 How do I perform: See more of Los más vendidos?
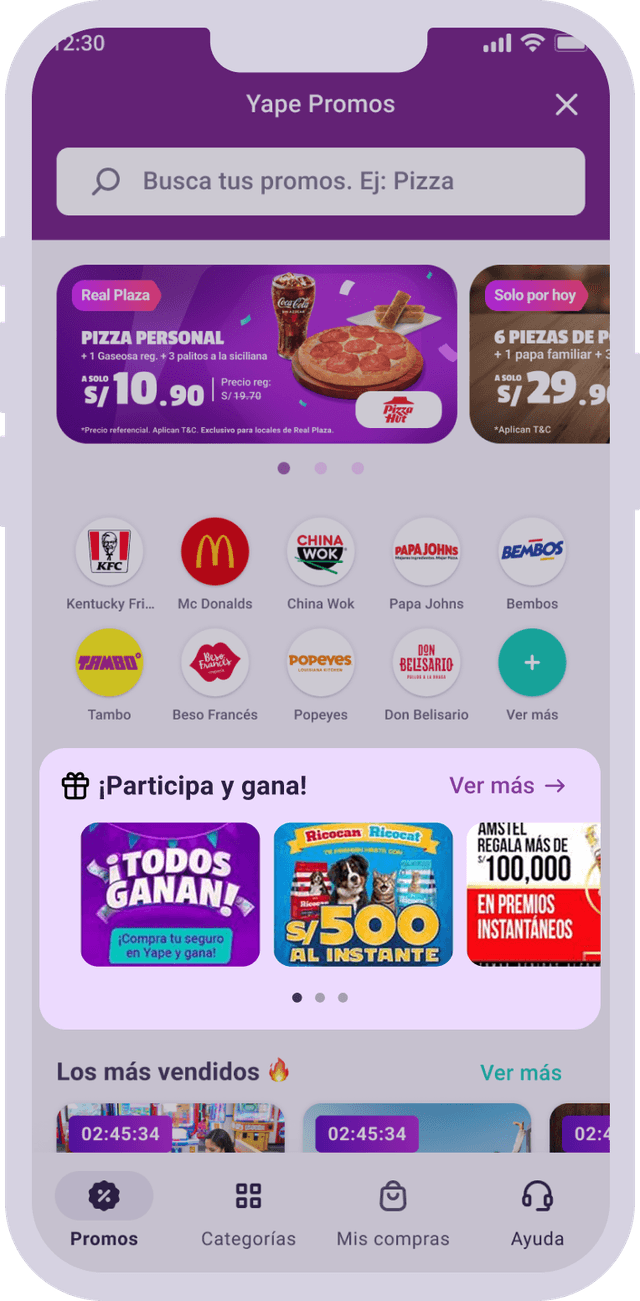[520, 1073]
